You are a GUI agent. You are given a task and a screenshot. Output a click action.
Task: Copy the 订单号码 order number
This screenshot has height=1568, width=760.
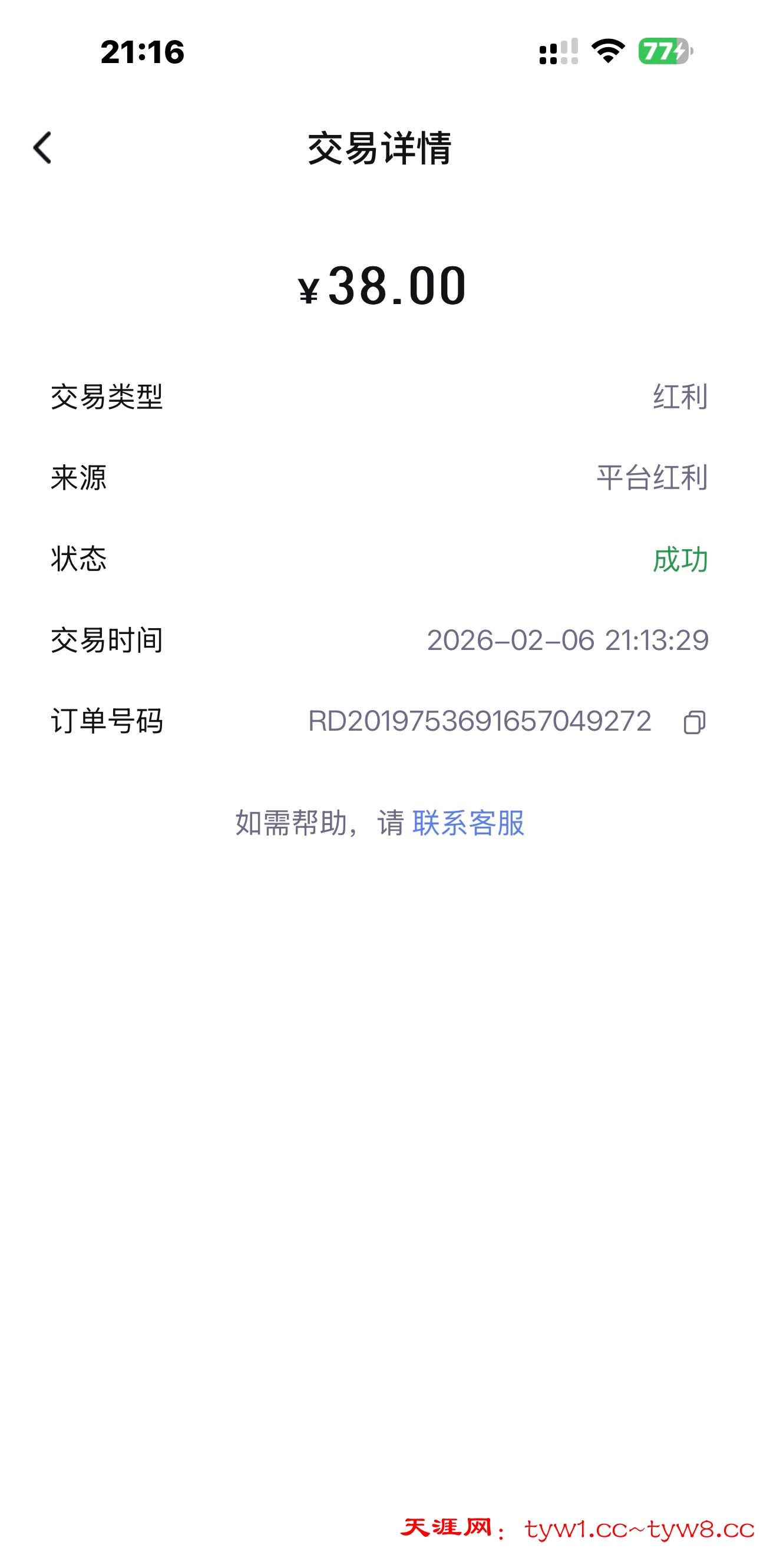[693, 722]
